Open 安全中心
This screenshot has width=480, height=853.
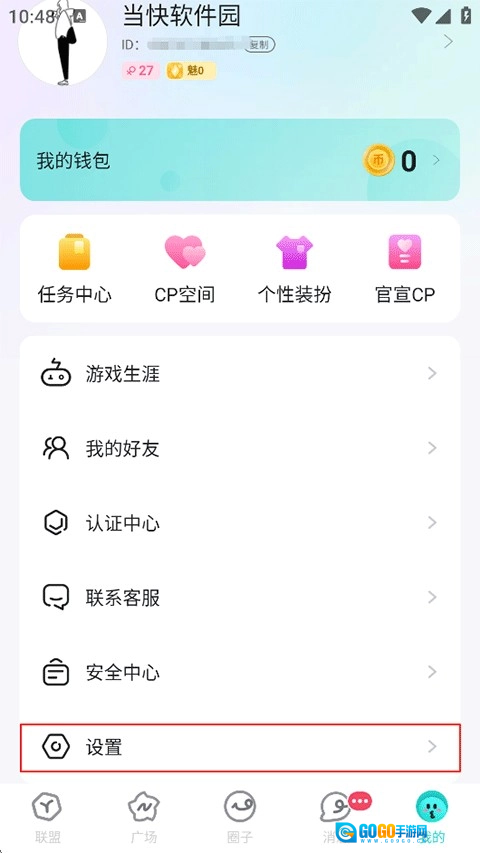tap(240, 672)
